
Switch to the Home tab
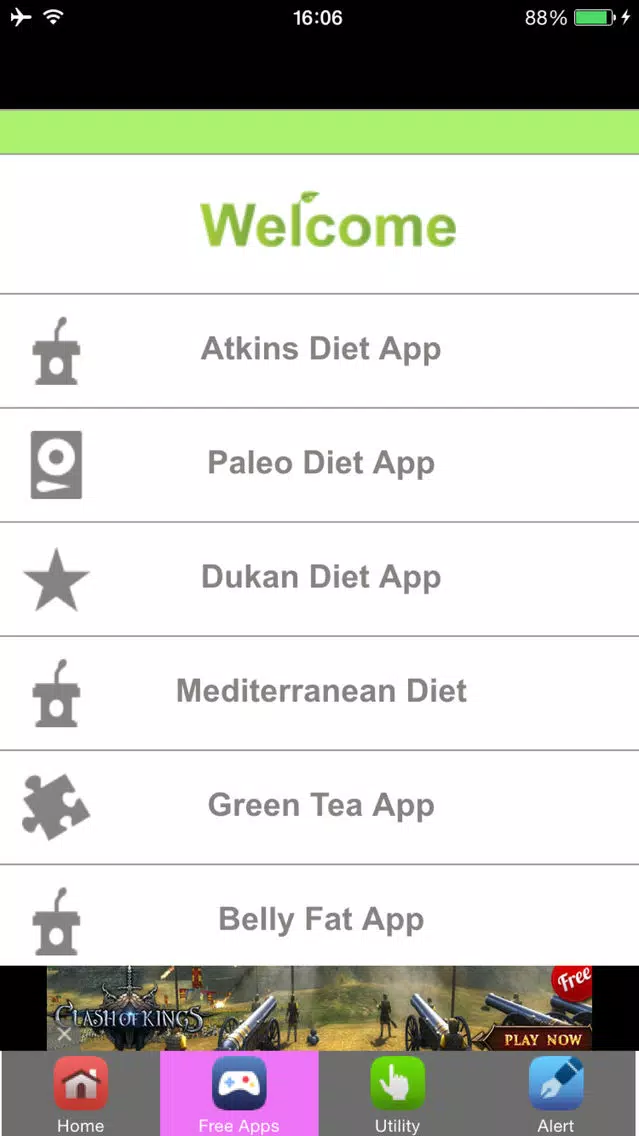coord(80,1093)
